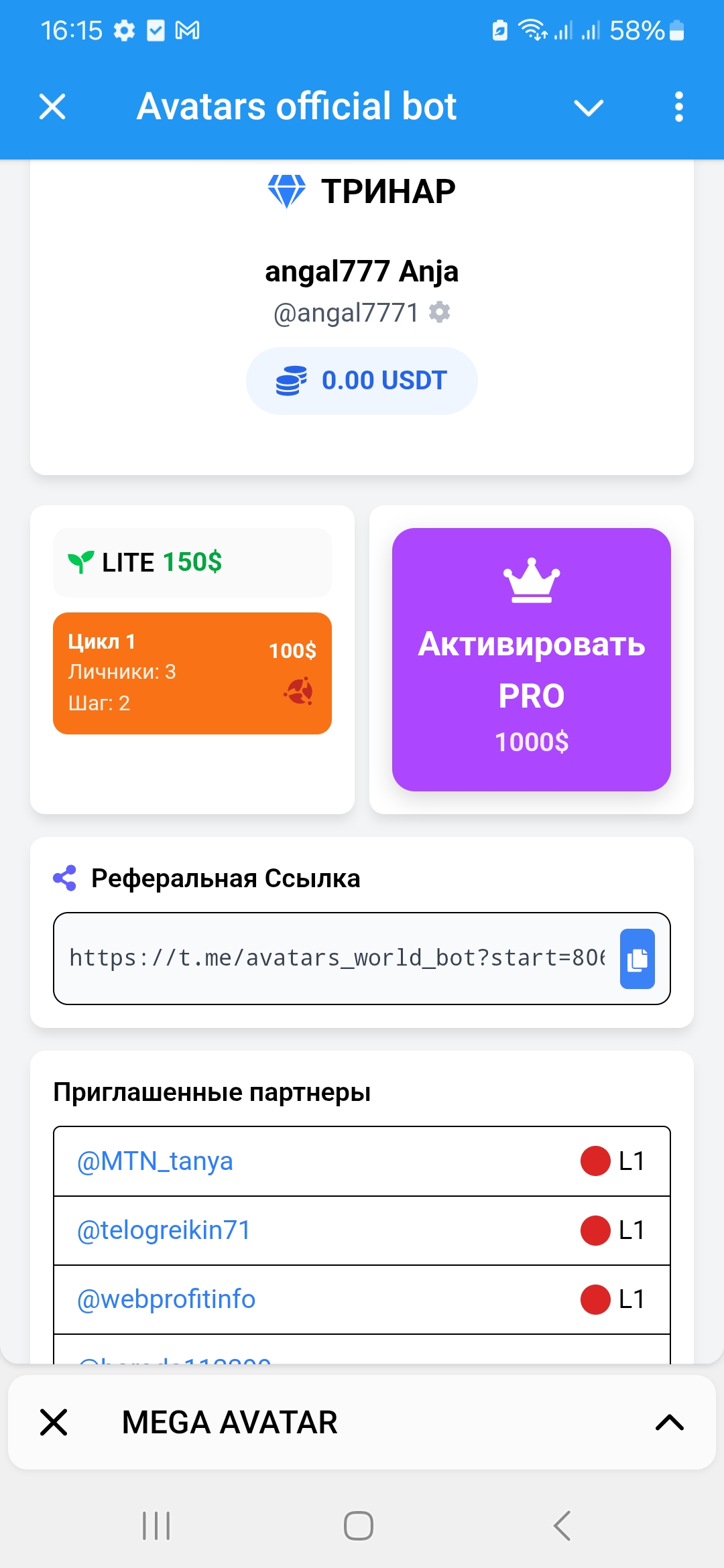Select the referral link field
724x1568 pixels.
[x=335, y=958]
